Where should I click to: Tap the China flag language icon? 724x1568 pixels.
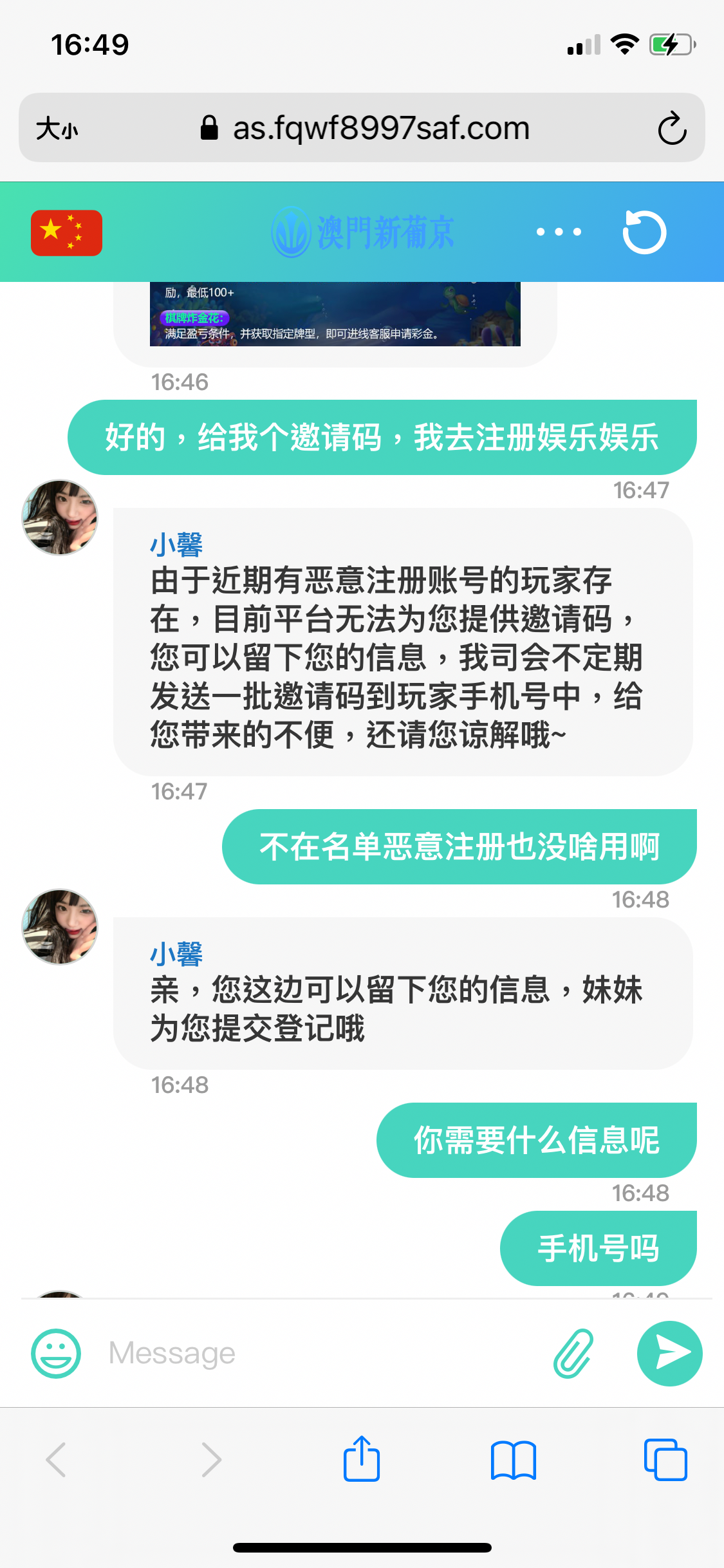click(x=66, y=232)
